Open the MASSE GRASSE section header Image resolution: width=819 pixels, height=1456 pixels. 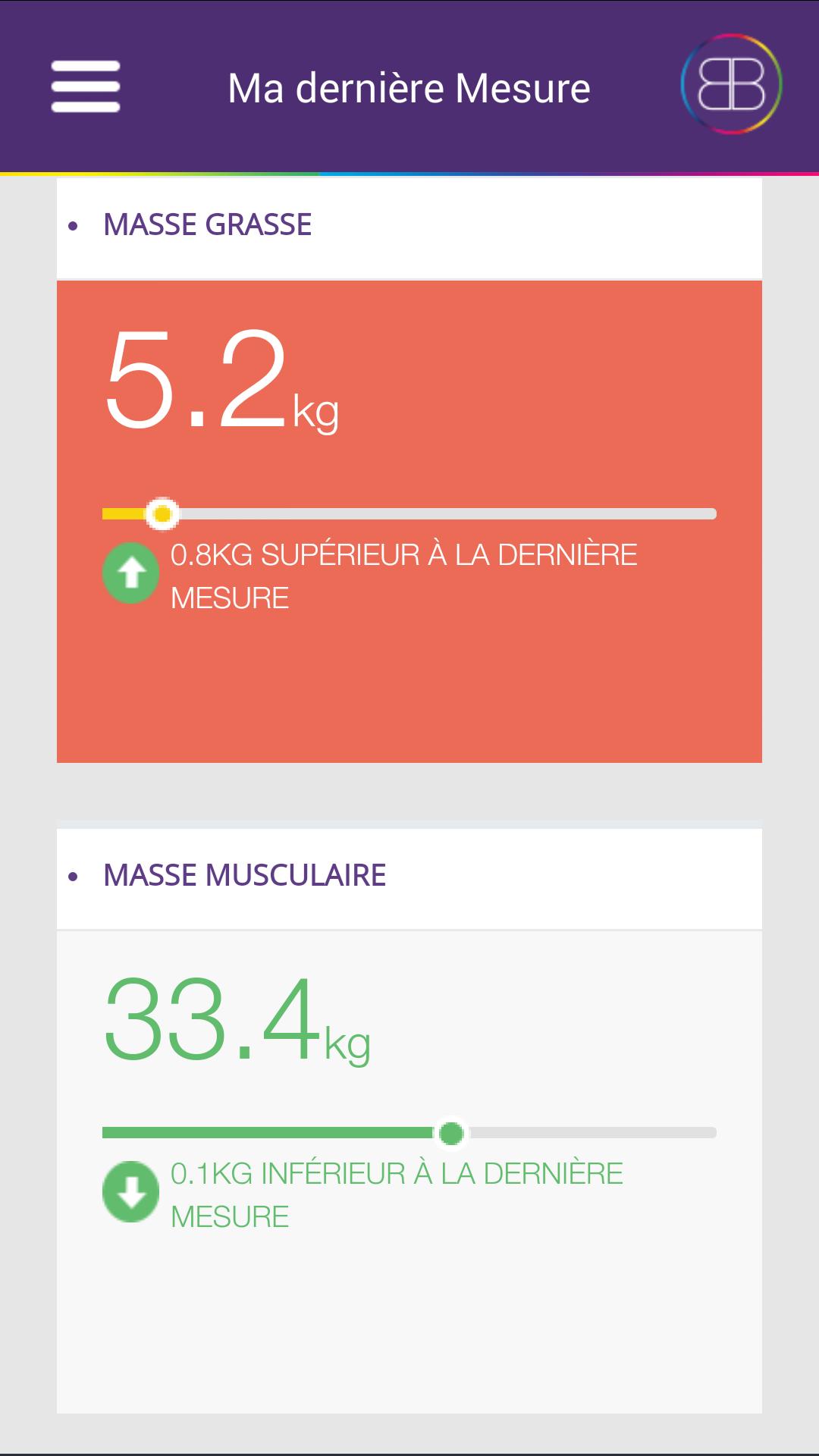coord(208,224)
